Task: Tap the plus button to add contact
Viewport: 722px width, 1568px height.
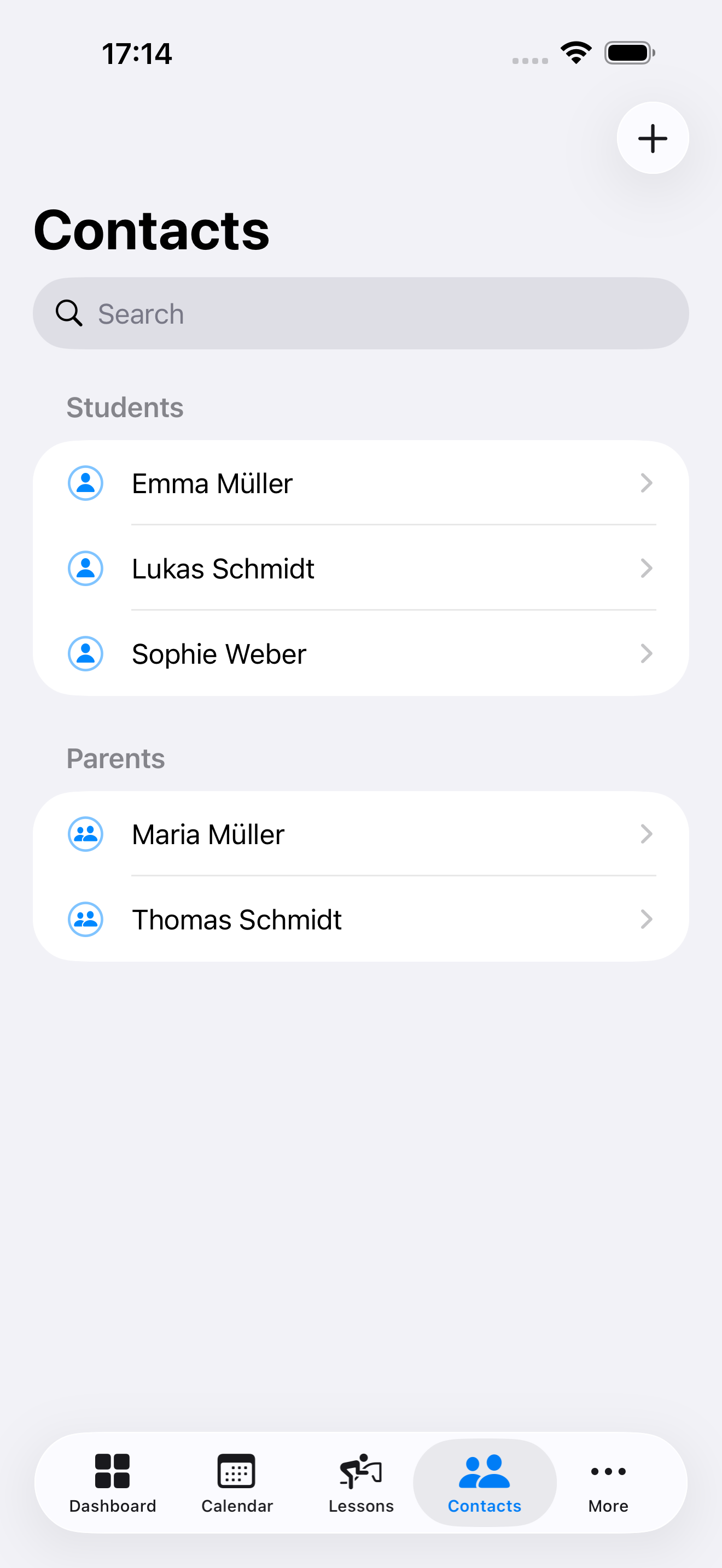Action: (x=652, y=138)
